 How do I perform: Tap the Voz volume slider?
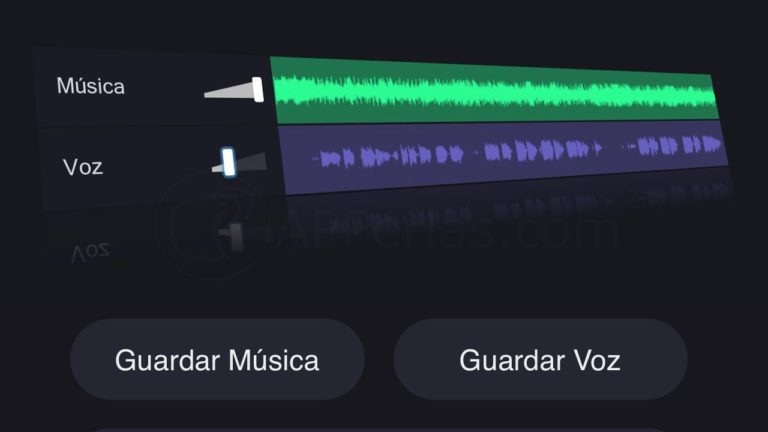point(229,162)
